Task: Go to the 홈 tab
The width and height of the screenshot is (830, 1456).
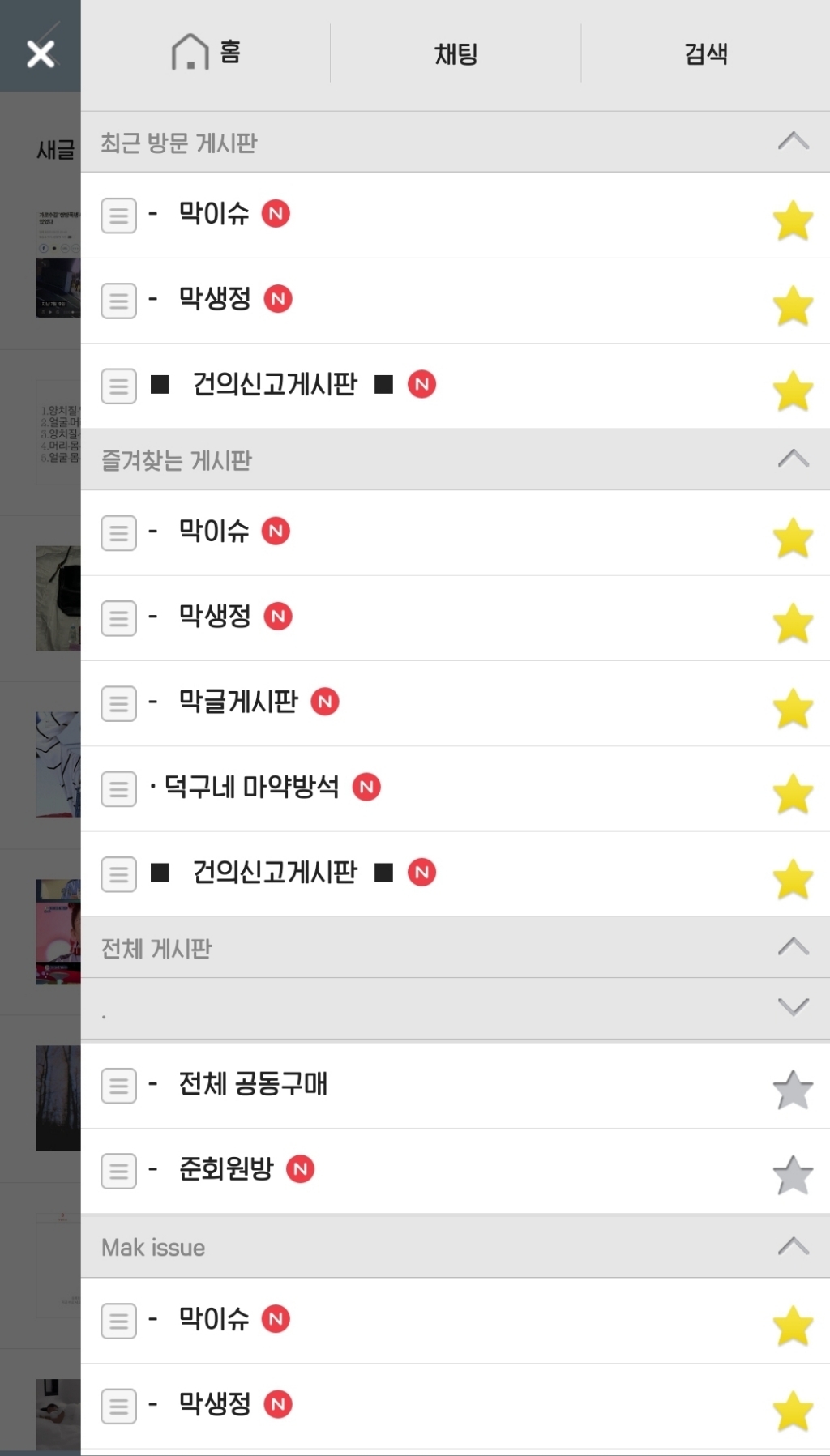Action: point(206,53)
